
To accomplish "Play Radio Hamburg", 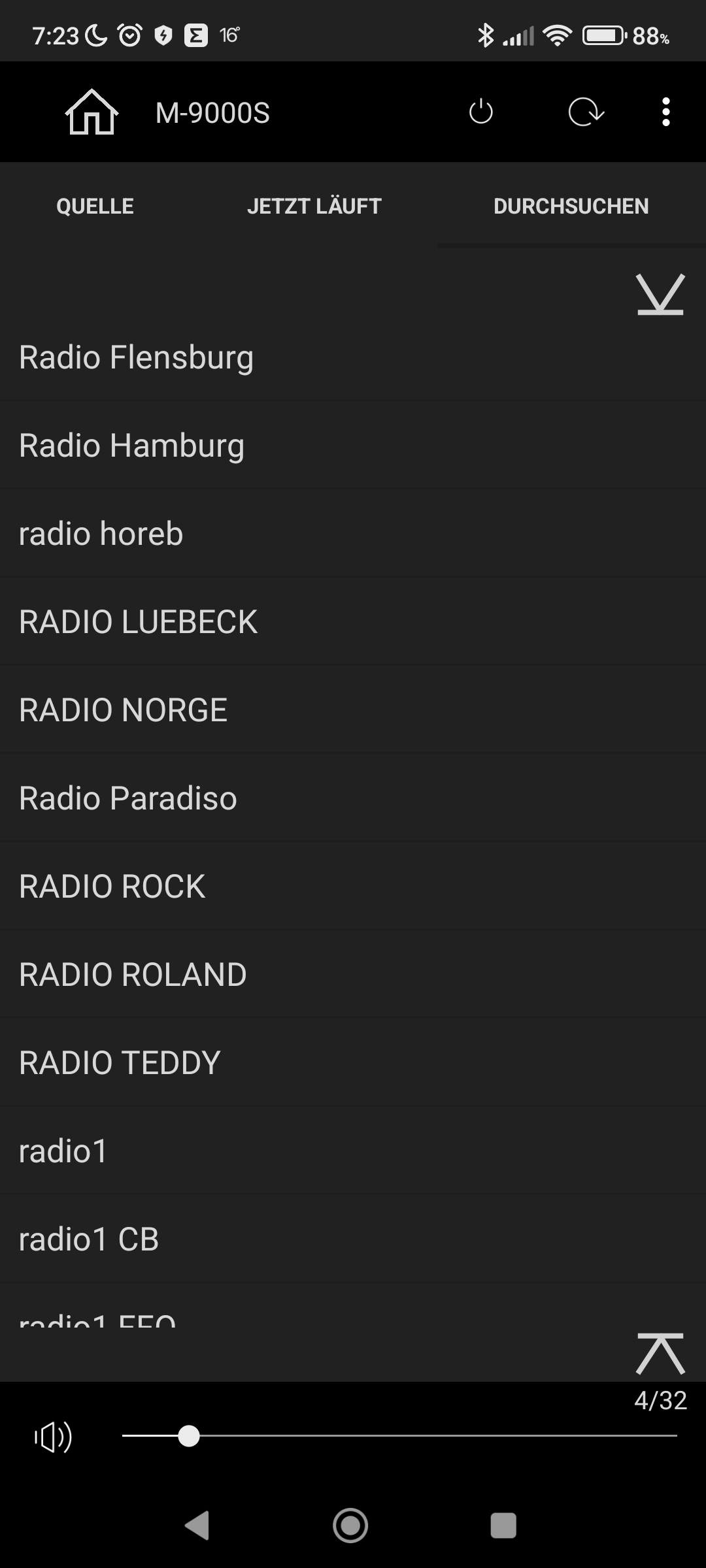I will [131, 446].
